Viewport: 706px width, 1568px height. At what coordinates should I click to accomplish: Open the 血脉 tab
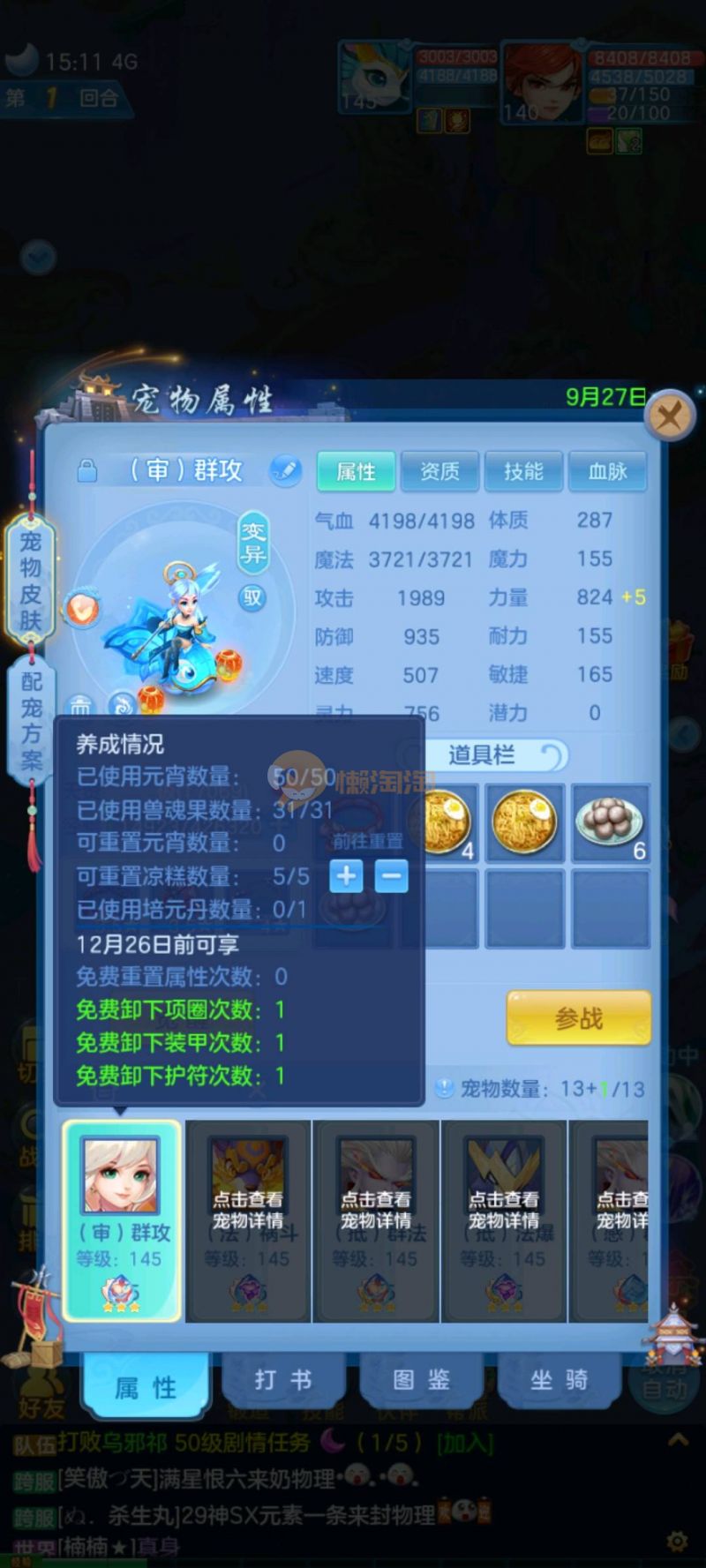point(607,471)
